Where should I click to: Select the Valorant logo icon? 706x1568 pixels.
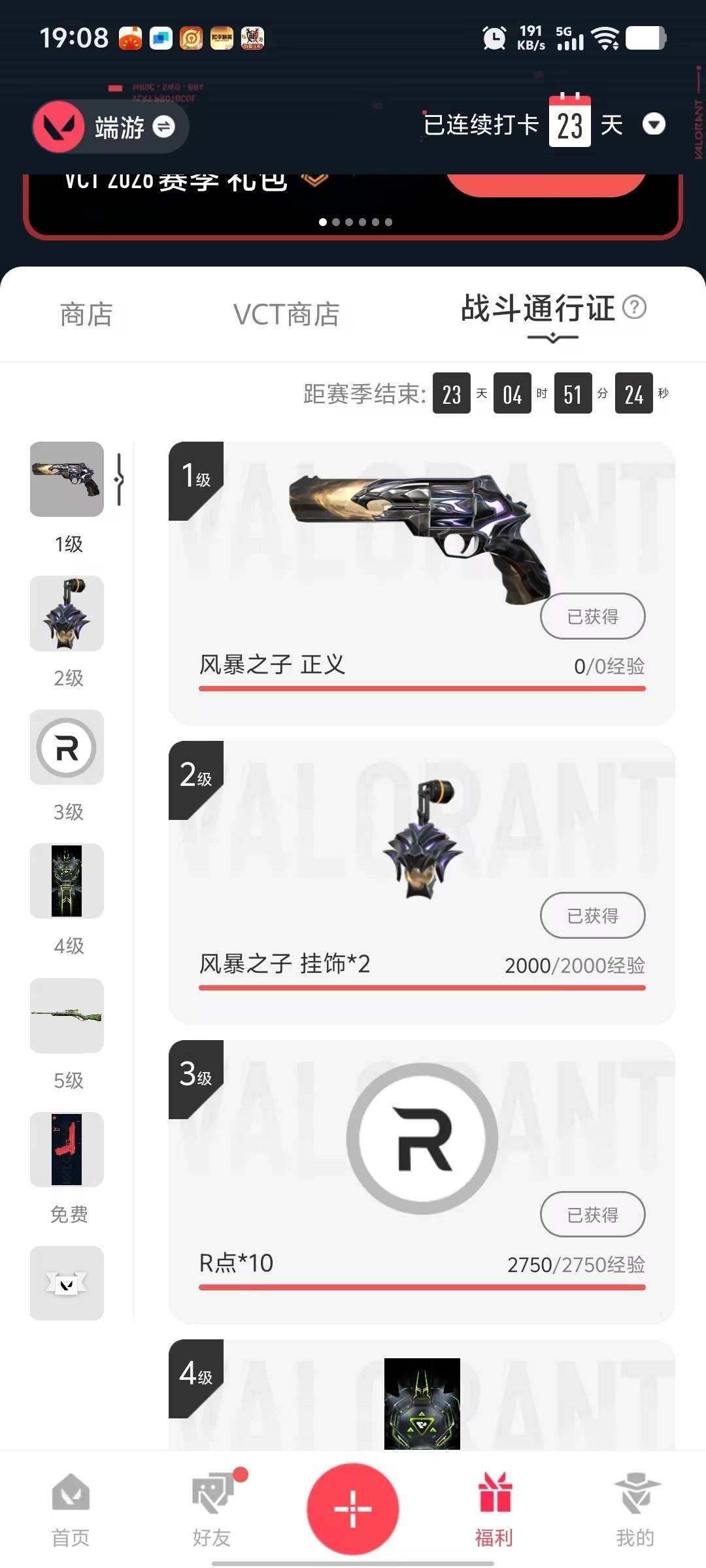click(x=59, y=126)
